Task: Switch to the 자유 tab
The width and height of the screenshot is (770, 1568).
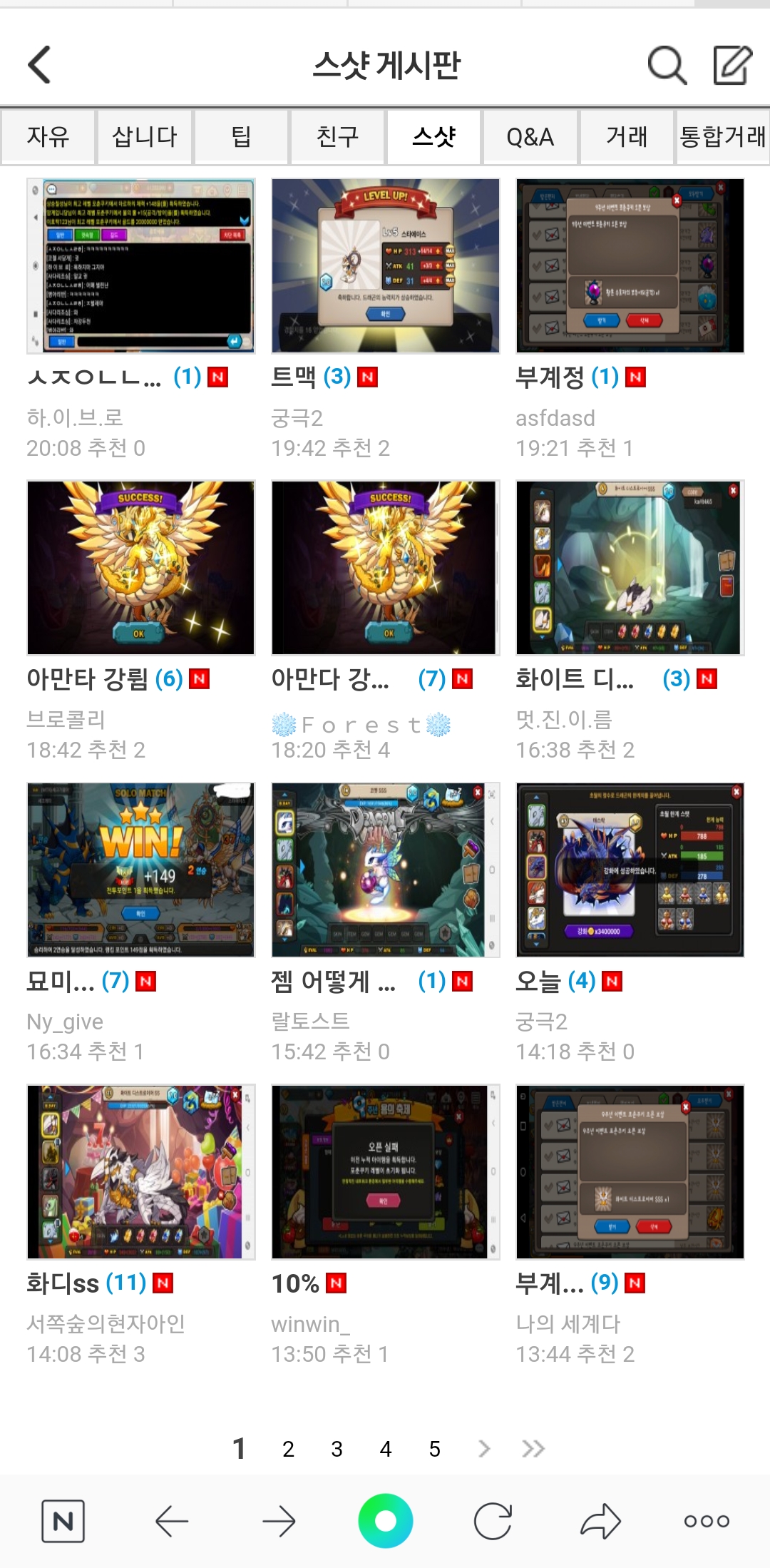Action: tap(48, 136)
